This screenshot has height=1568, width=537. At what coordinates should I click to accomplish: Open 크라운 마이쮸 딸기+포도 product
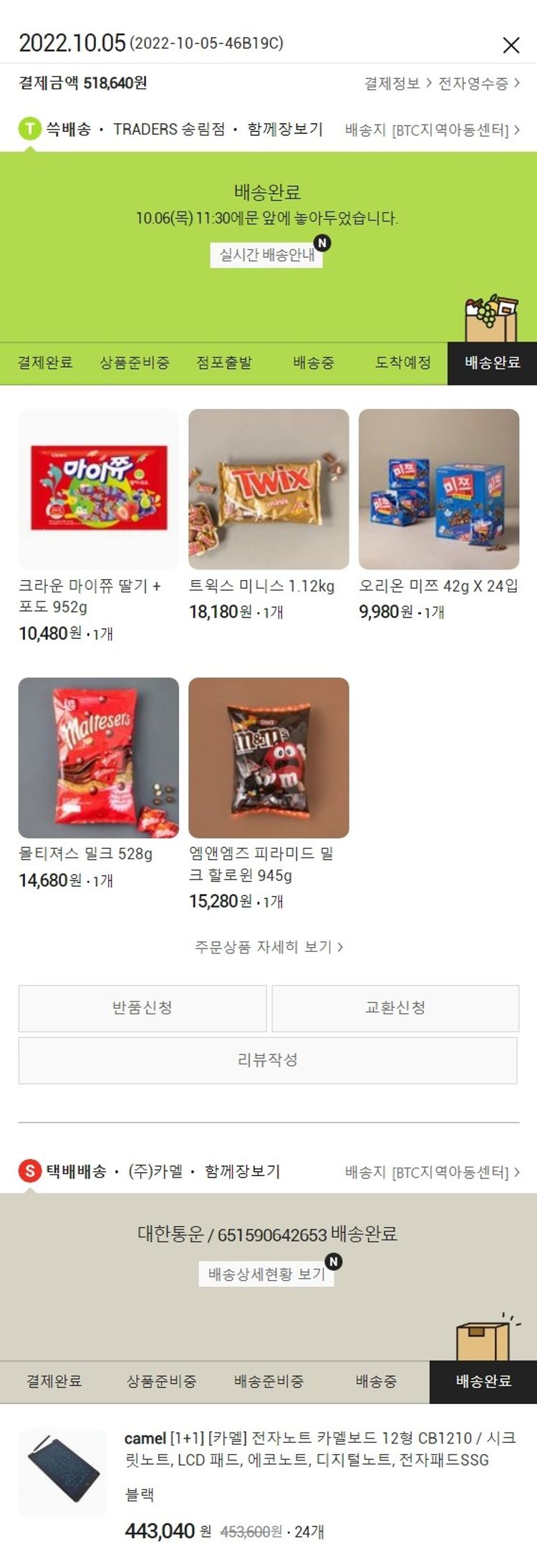coord(98,489)
